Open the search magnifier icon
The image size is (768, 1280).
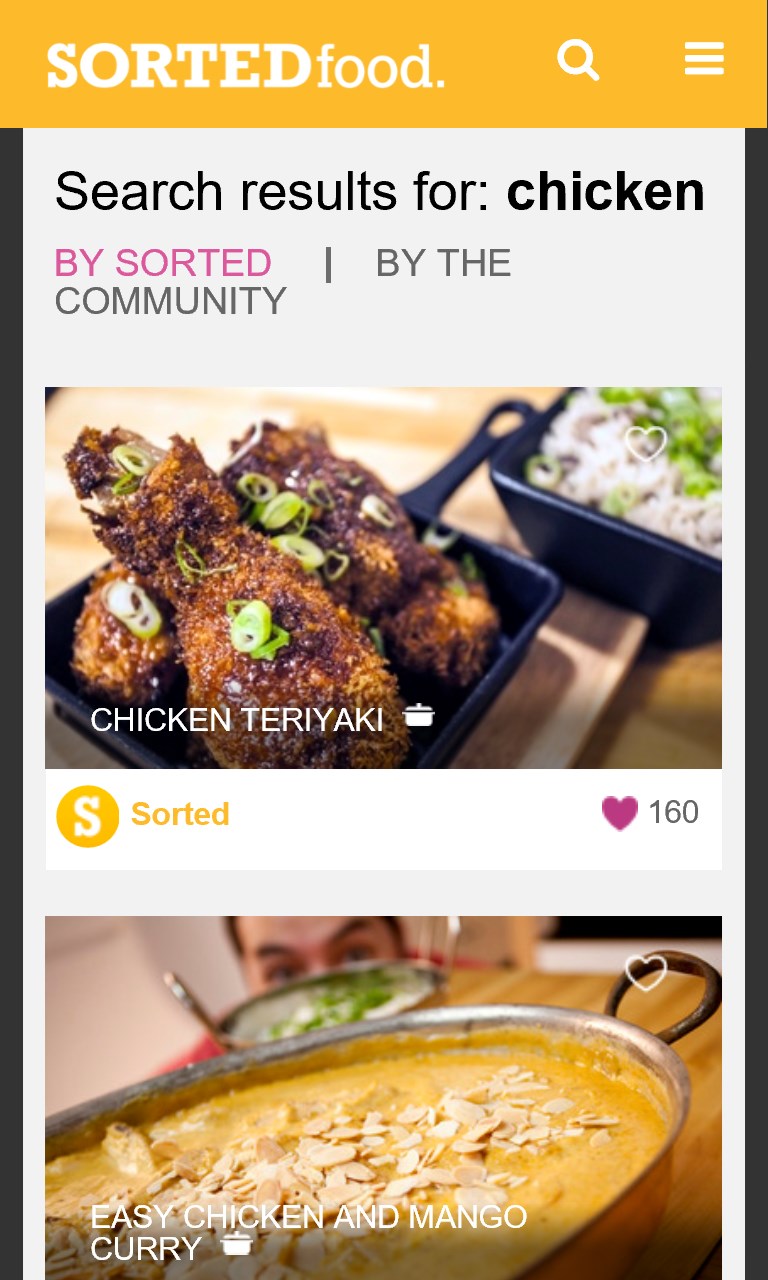[578, 60]
